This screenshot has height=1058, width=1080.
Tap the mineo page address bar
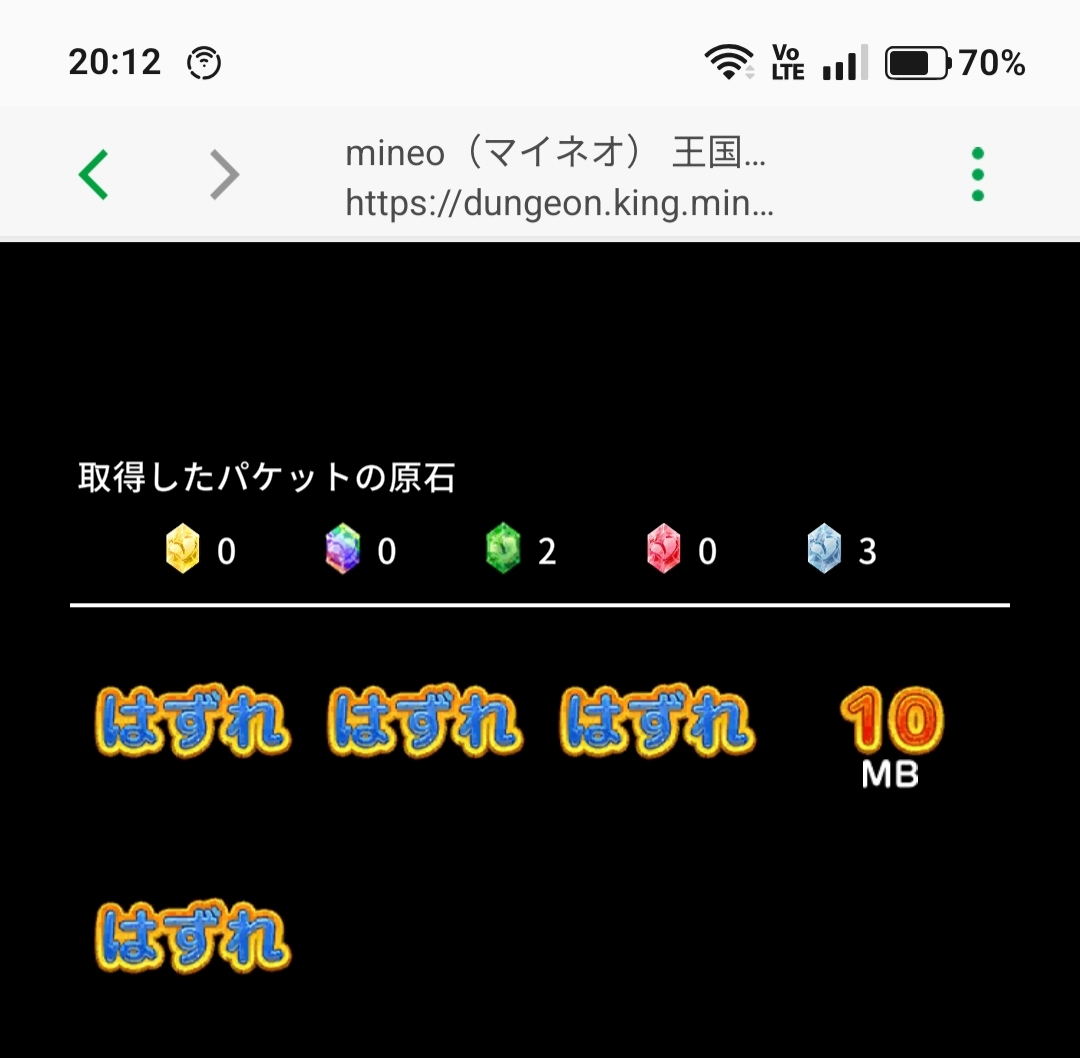pyautogui.click(x=558, y=179)
